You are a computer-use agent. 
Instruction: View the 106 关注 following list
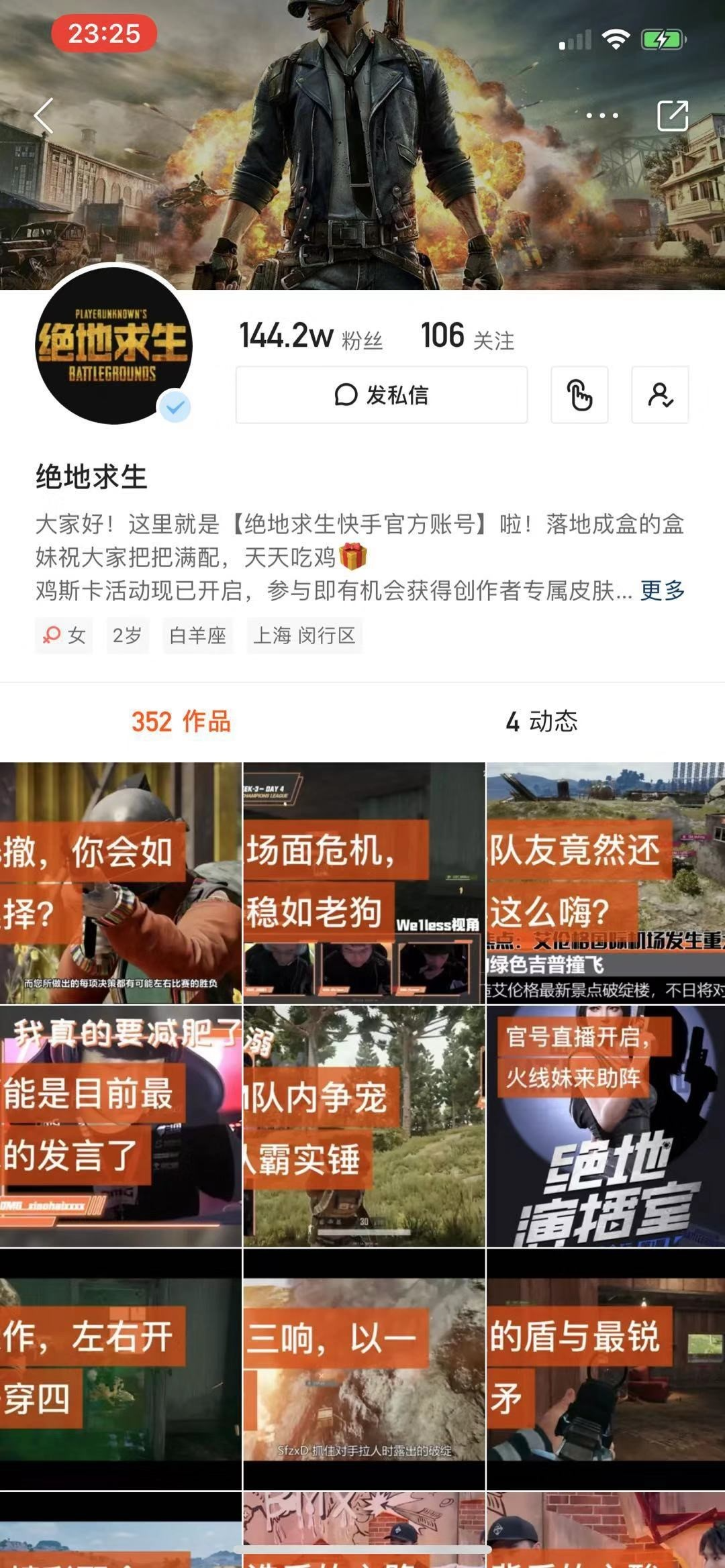pyautogui.click(x=467, y=336)
